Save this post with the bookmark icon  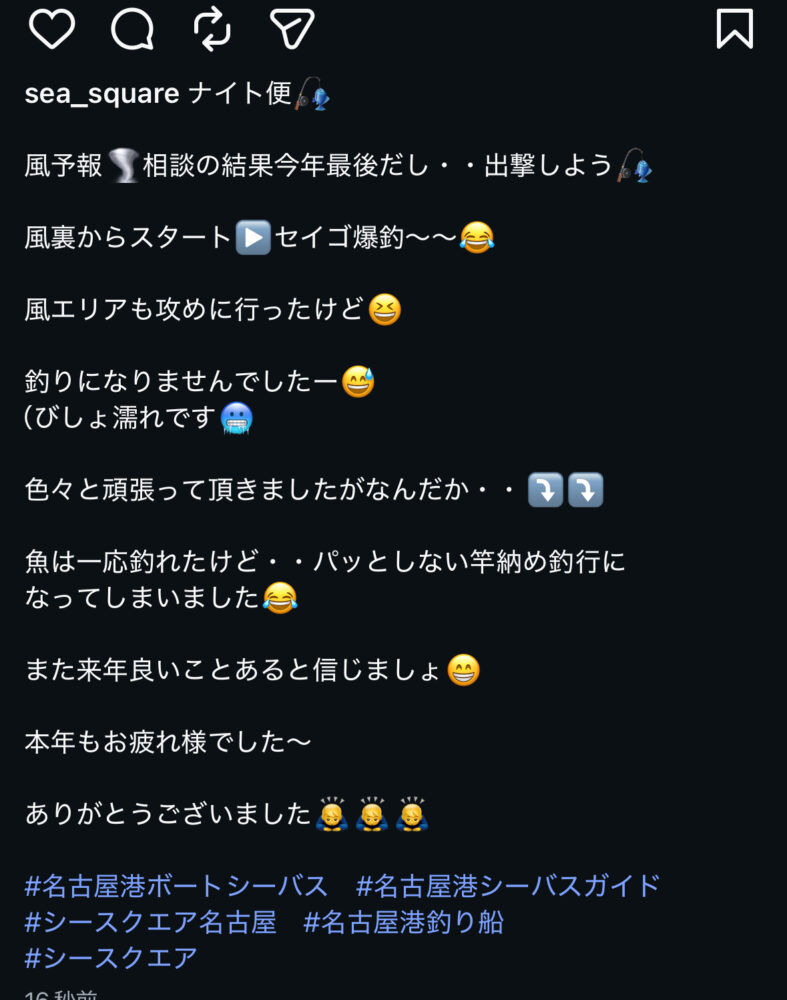735,29
